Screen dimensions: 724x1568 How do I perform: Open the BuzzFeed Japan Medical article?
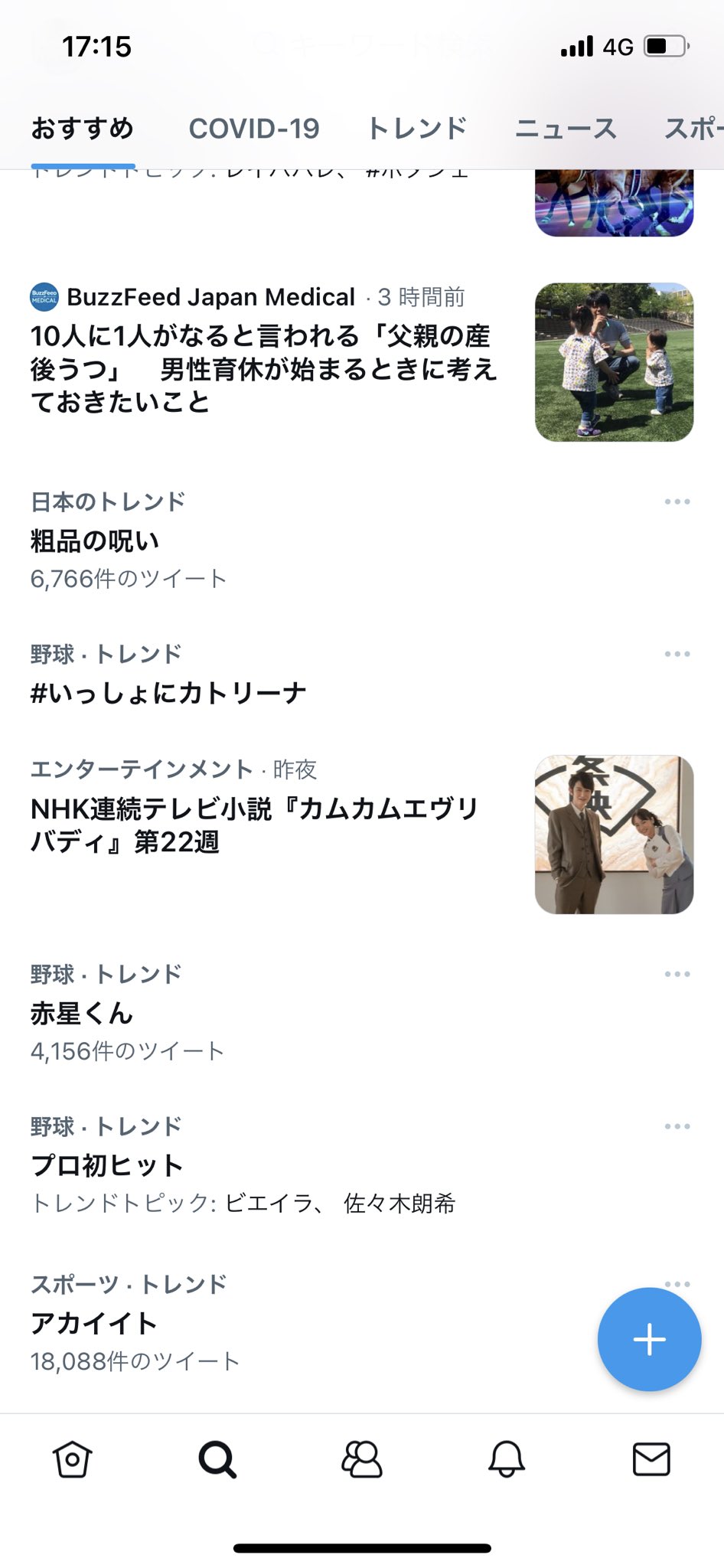tap(362, 361)
